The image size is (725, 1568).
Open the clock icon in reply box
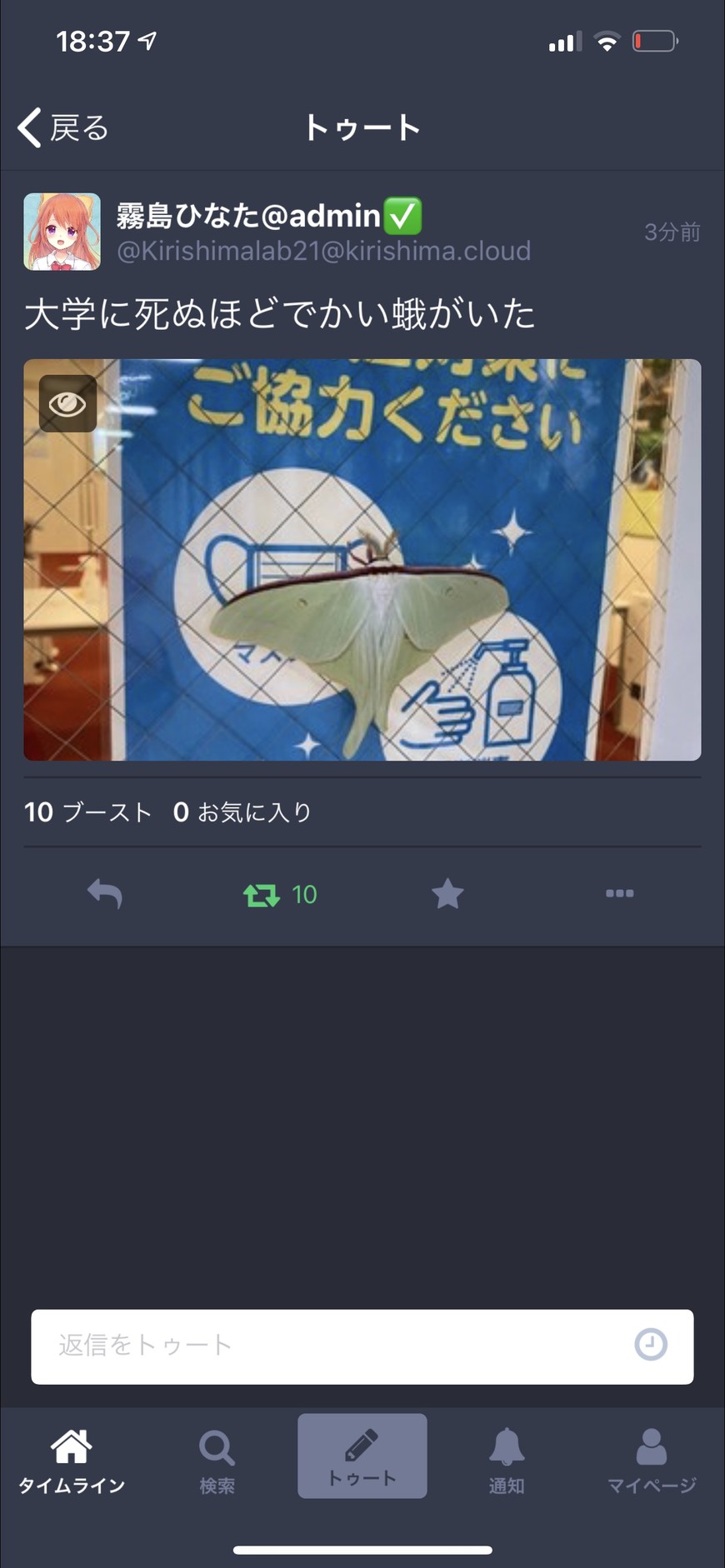point(651,1345)
